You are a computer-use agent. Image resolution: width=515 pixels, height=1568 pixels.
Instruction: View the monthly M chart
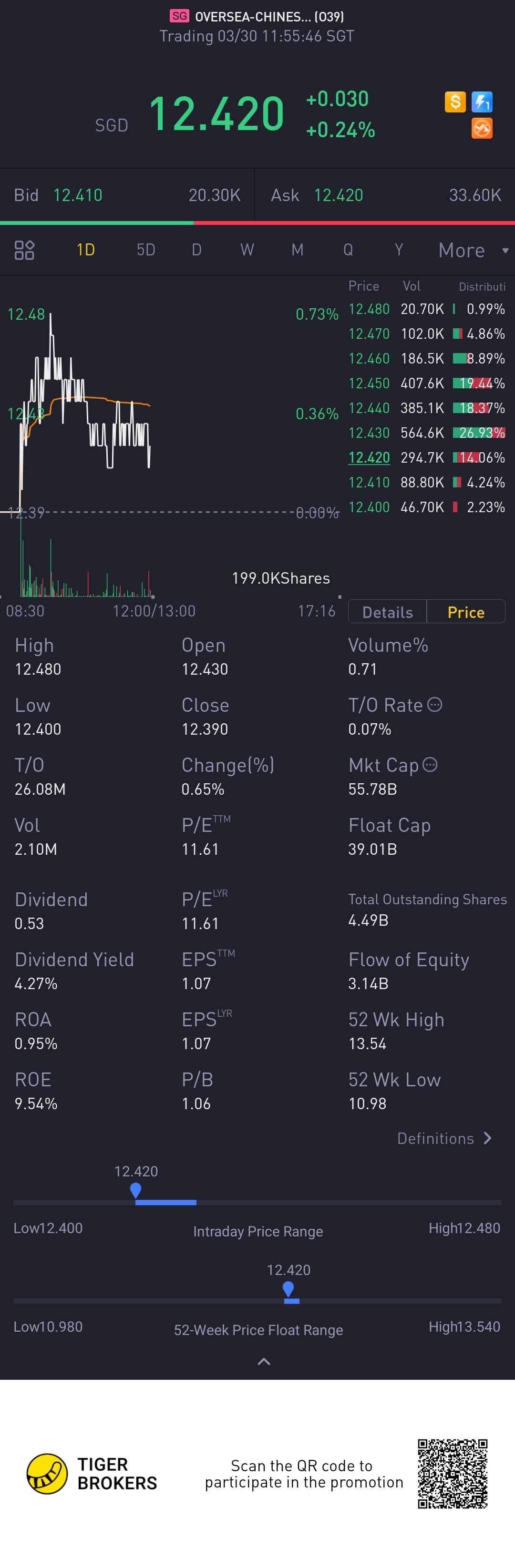coord(298,250)
